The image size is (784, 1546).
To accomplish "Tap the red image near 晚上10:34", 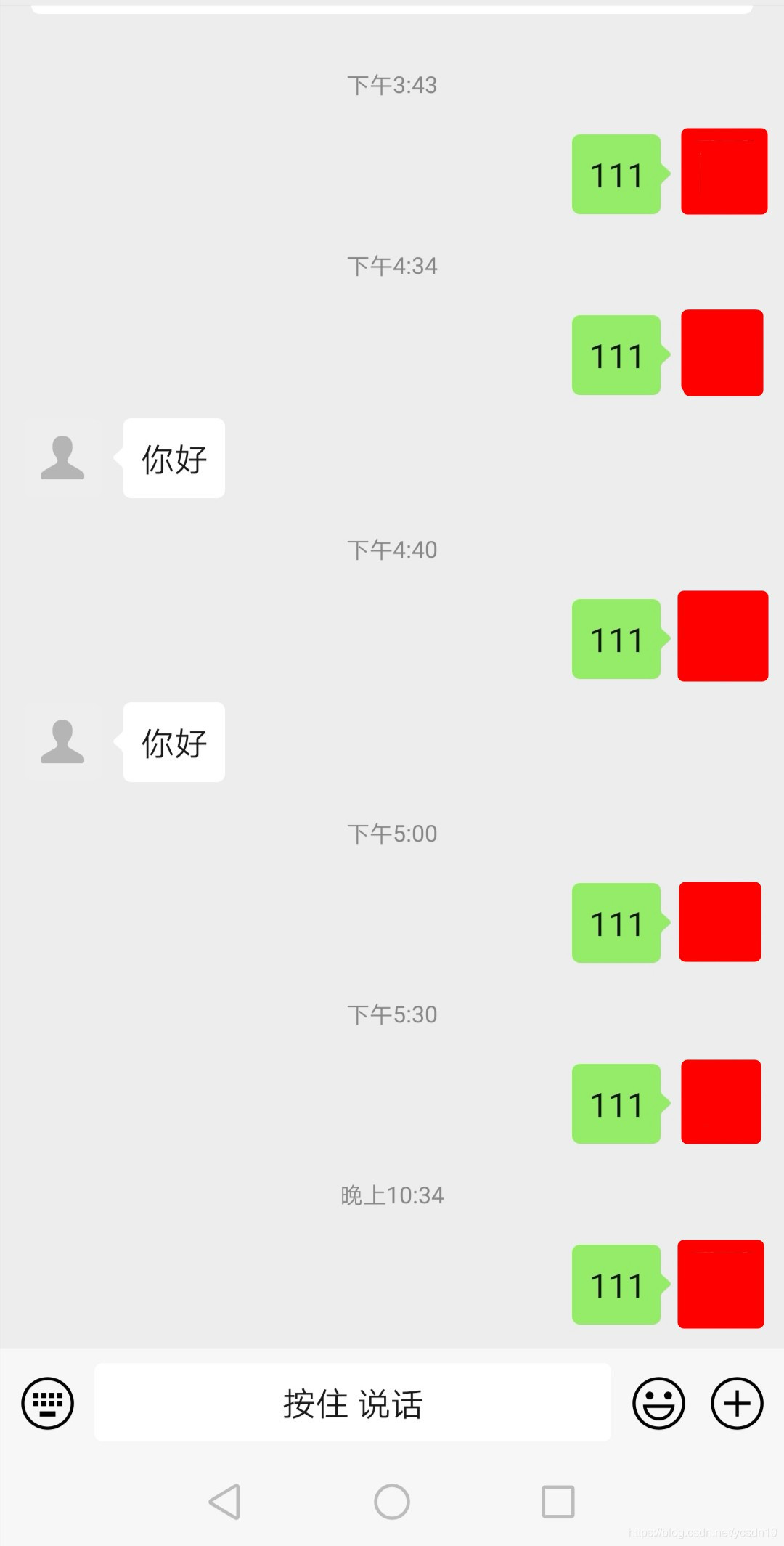I will point(720,1284).
